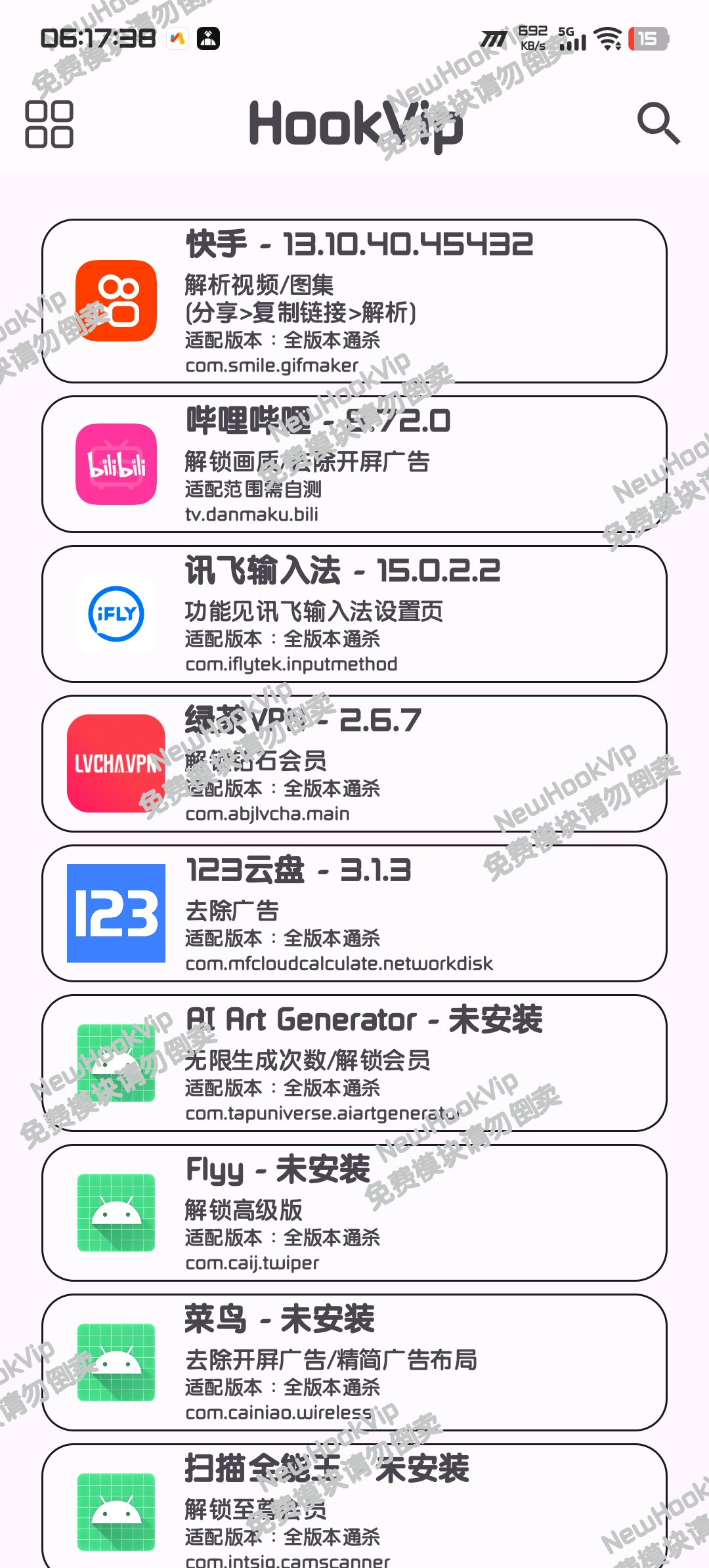Select the 哔哩哔哩 module card

354,464
